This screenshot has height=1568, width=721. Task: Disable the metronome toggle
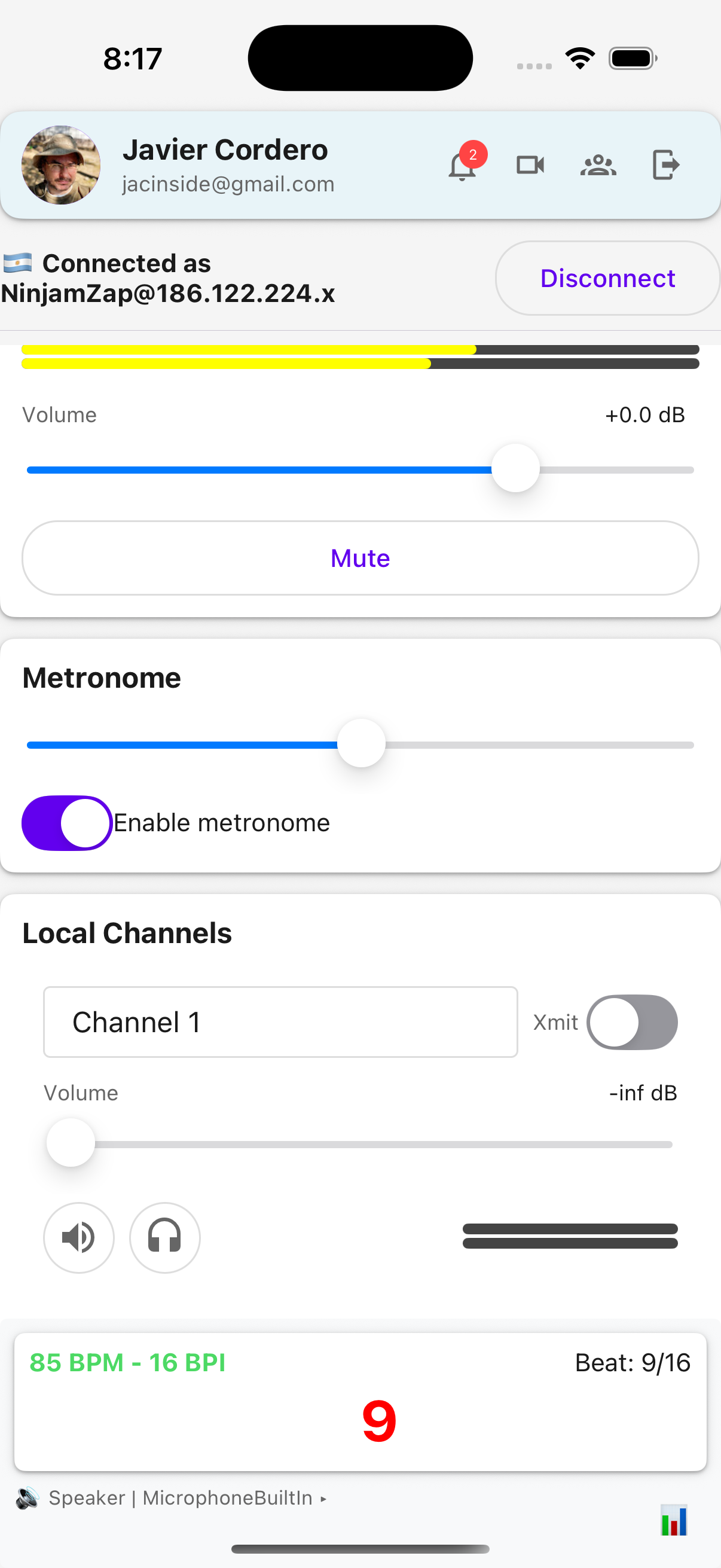pos(66,822)
